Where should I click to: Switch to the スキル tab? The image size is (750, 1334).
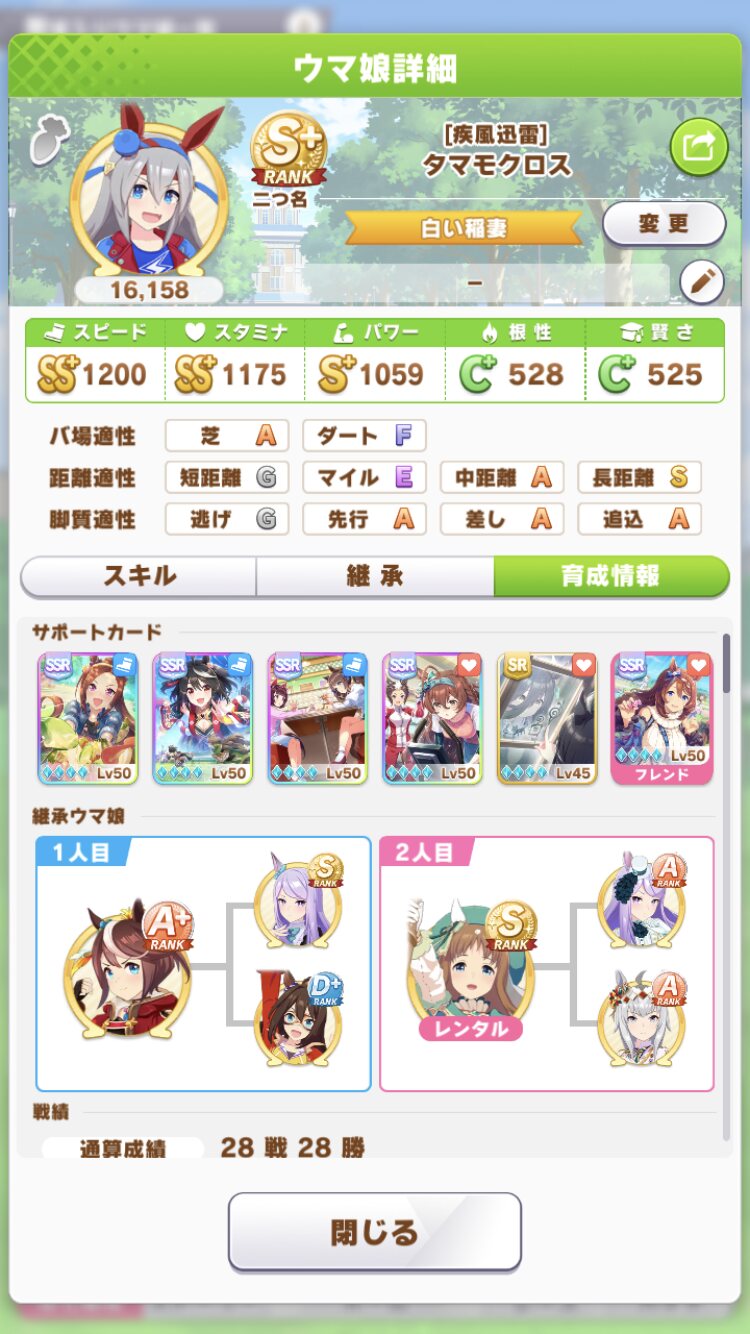139,577
